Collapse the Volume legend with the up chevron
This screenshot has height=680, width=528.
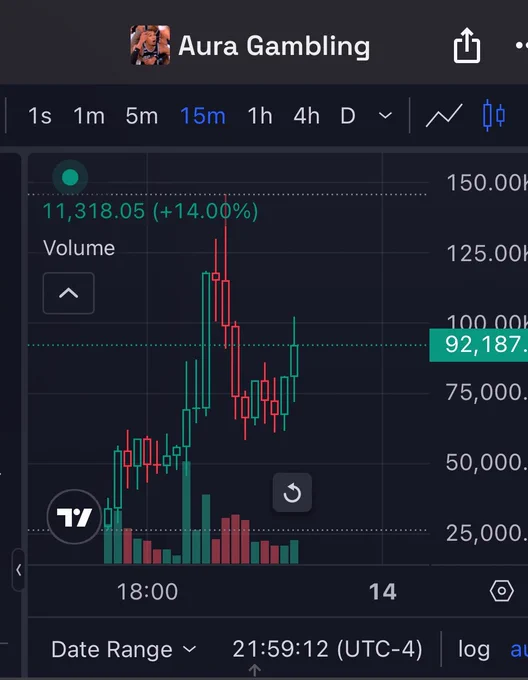[x=68, y=293]
